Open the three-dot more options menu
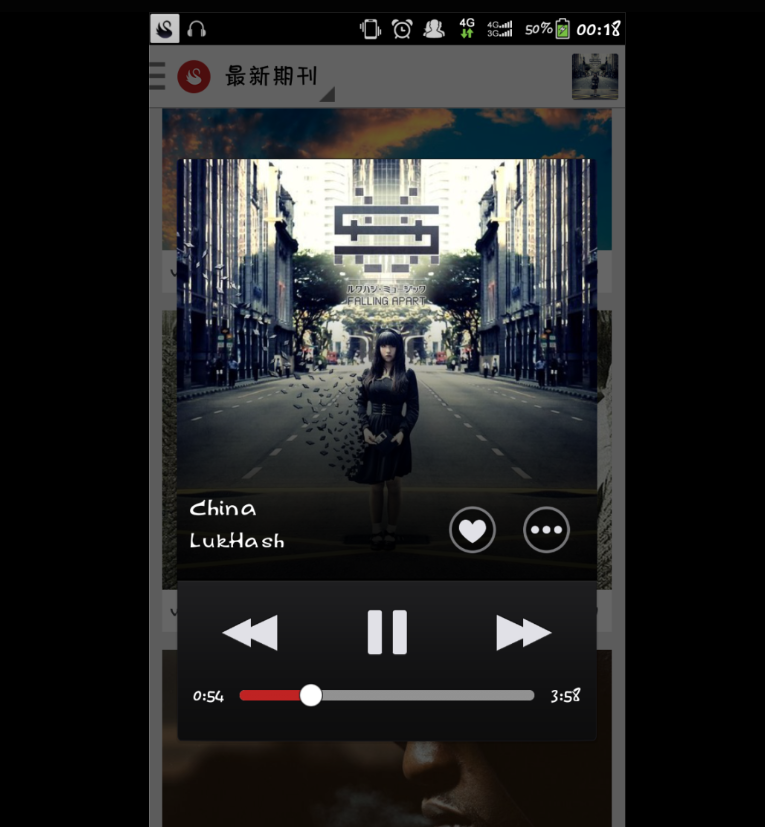 pos(546,530)
